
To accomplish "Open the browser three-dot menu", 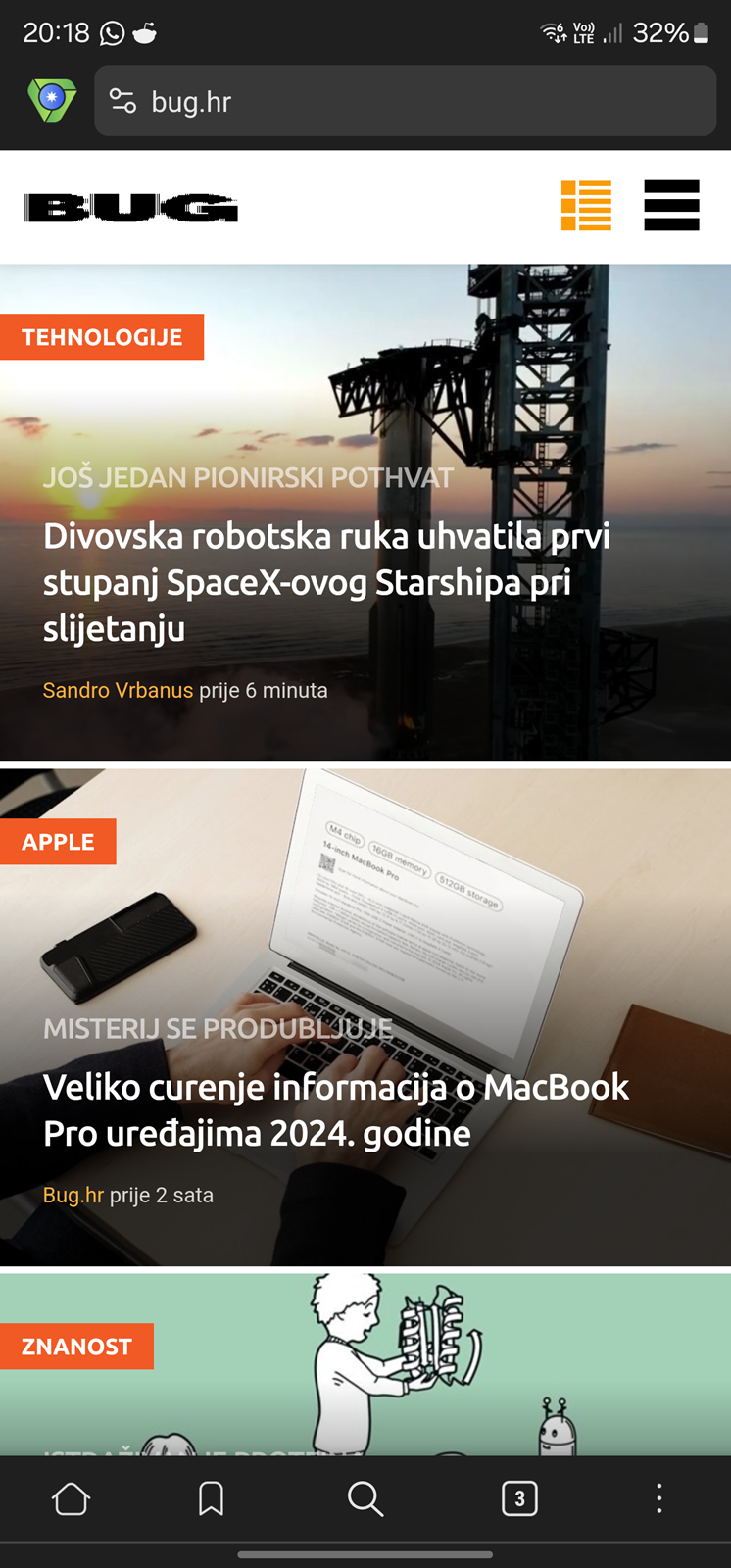I will click(x=659, y=1498).
